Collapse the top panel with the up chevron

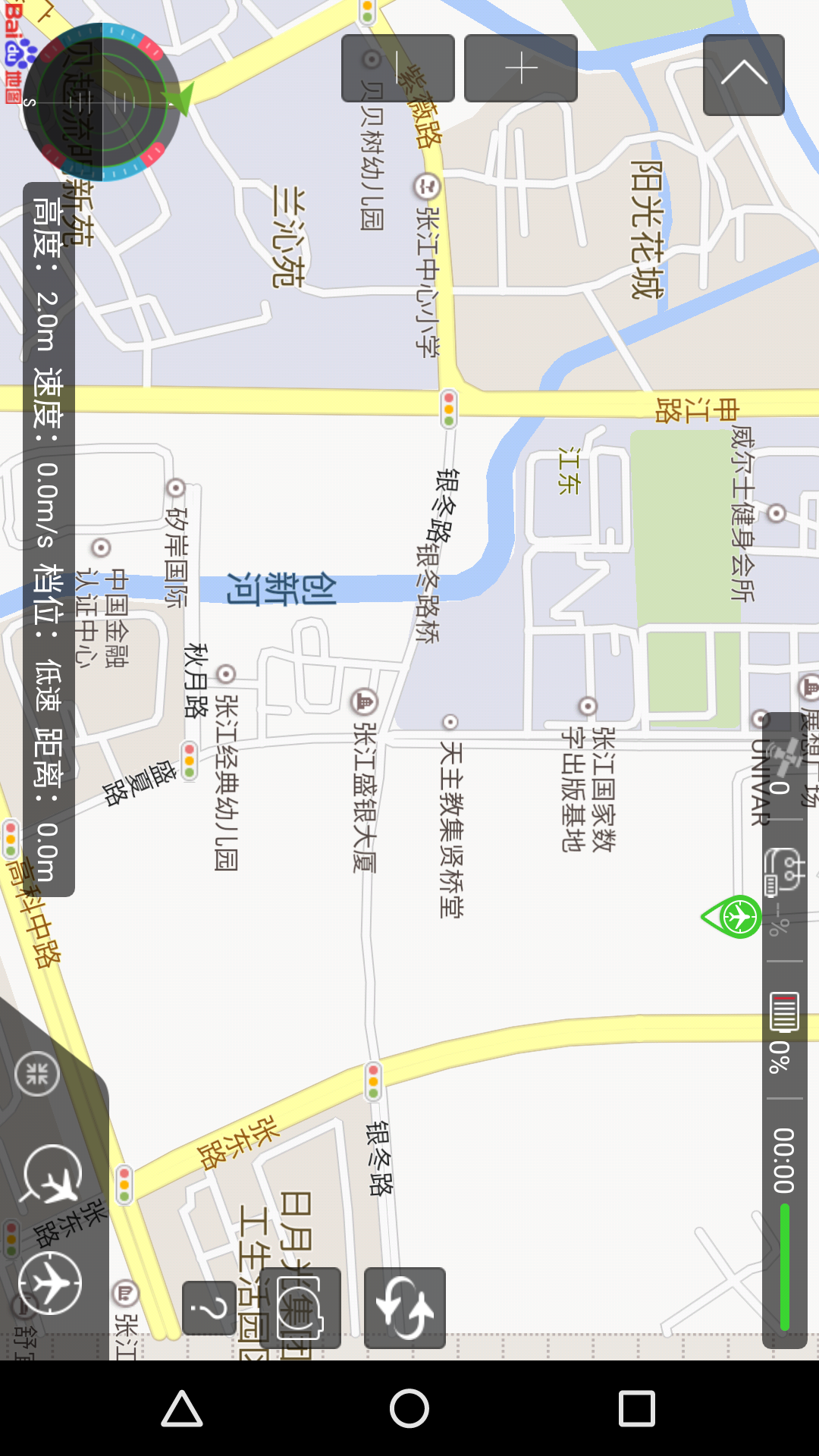[745, 73]
